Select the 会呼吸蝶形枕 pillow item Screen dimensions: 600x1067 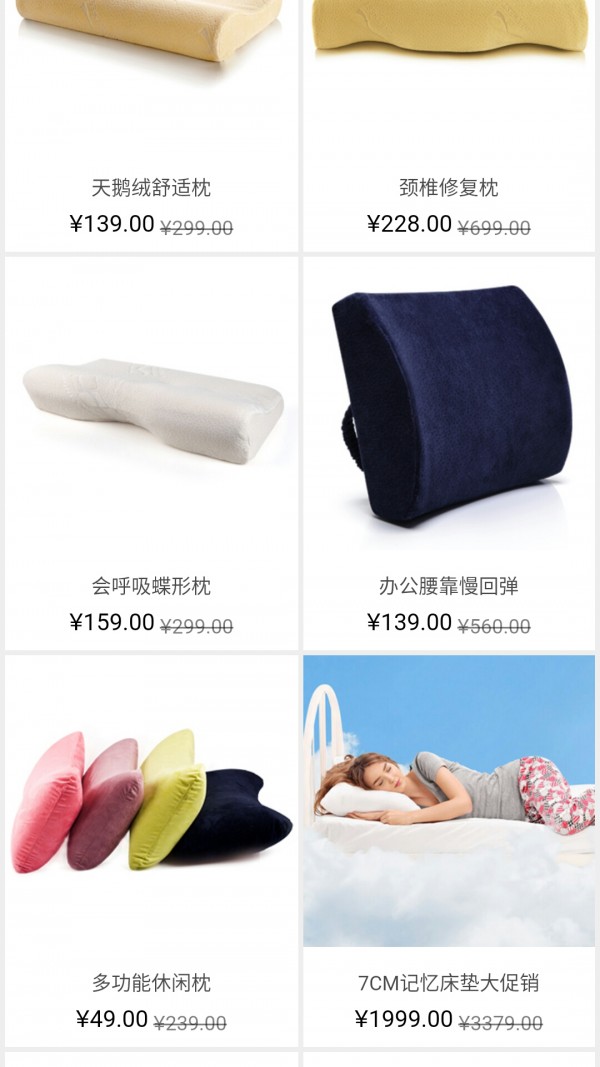151,450
